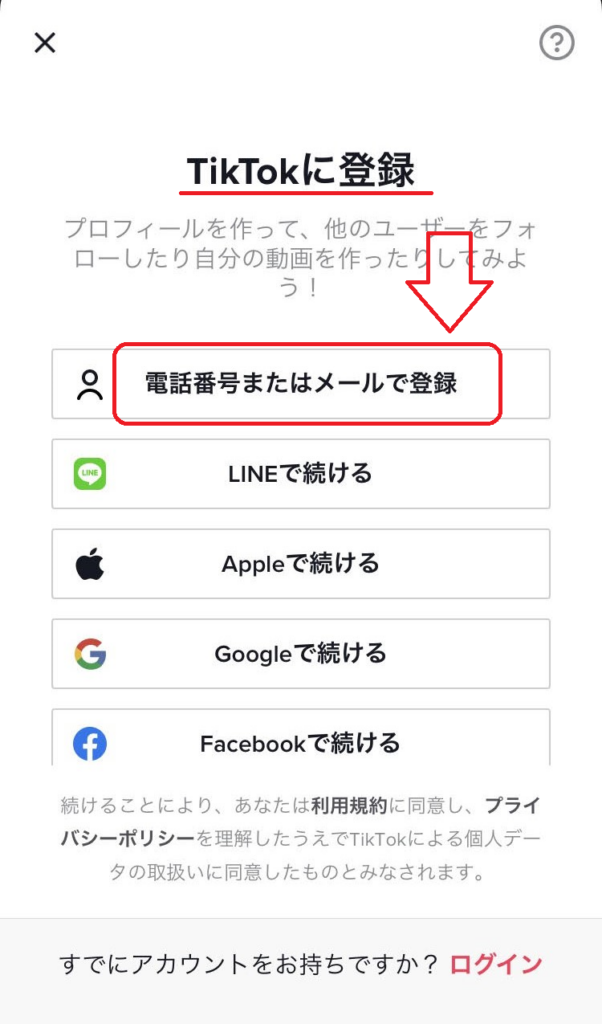
Task: Tap the ログイン login link
Action: [496, 964]
